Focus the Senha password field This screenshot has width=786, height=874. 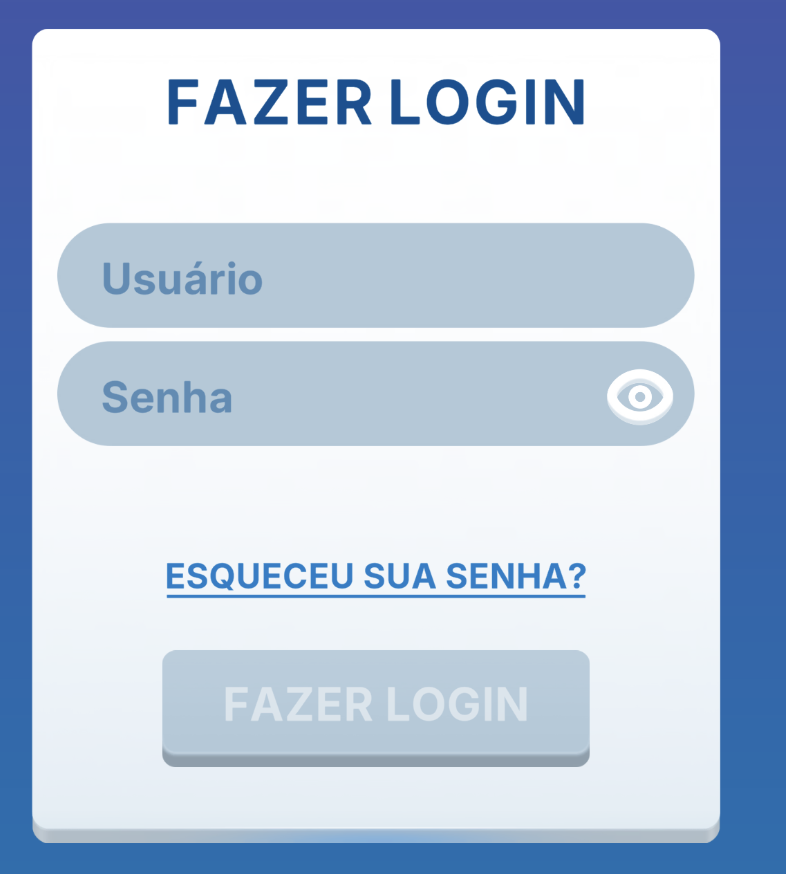[330, 395]
